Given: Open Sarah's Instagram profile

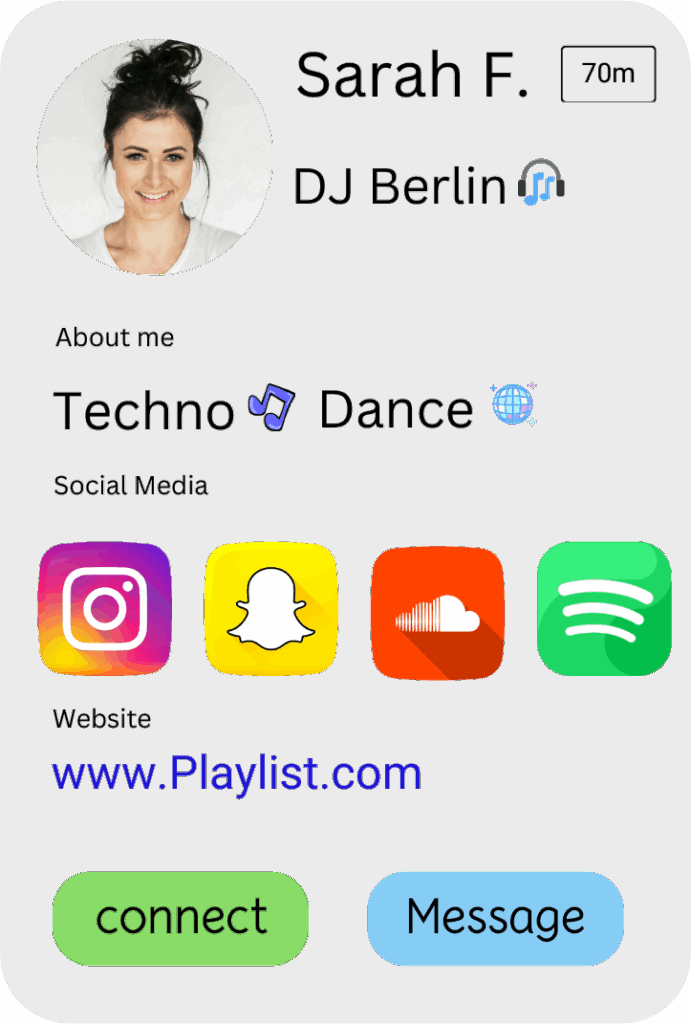Looking at the screenshot, I should [x=104, y=608].
